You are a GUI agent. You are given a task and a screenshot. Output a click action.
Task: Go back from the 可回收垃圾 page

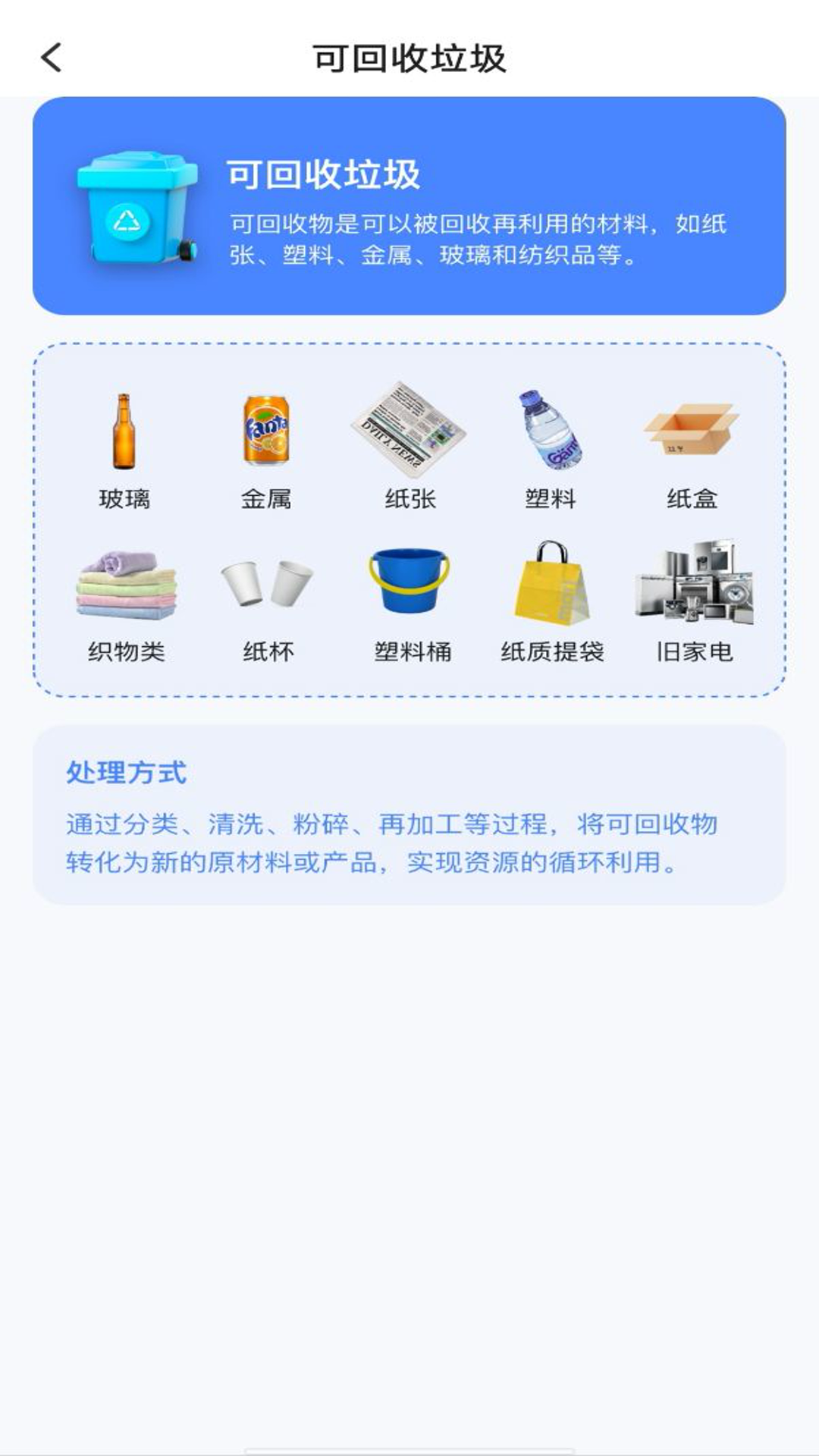coord(52,58)
